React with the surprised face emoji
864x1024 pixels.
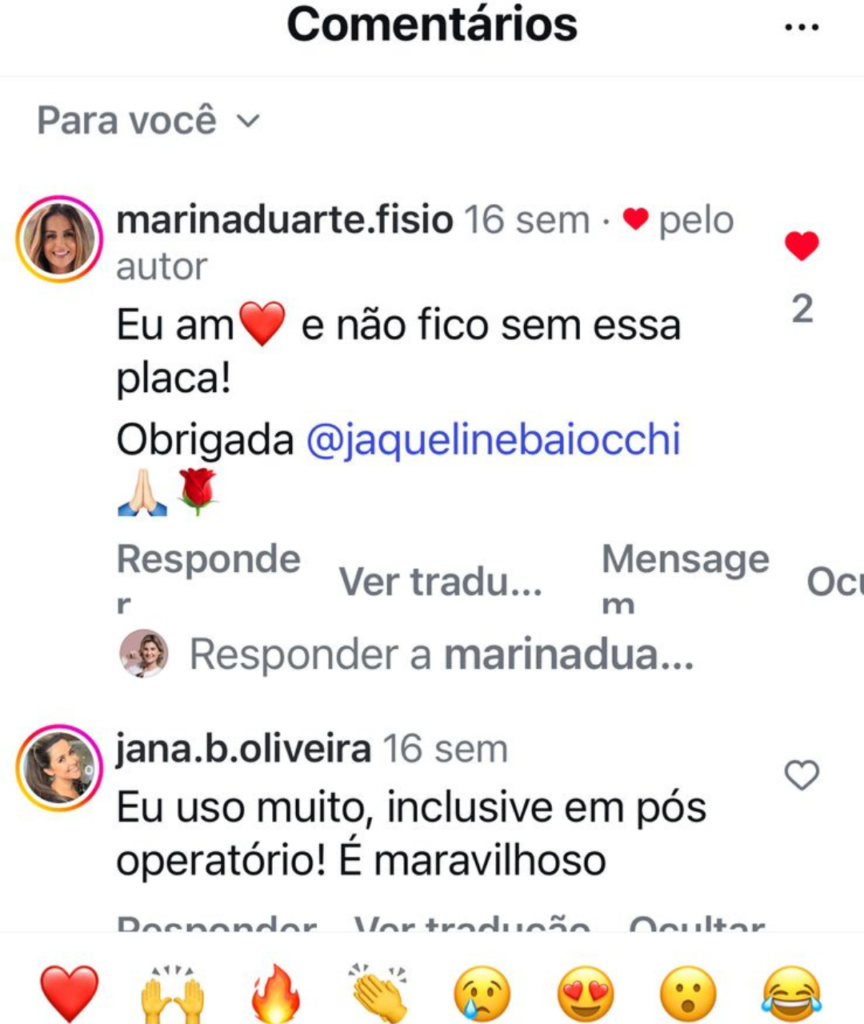click(690, 992)
